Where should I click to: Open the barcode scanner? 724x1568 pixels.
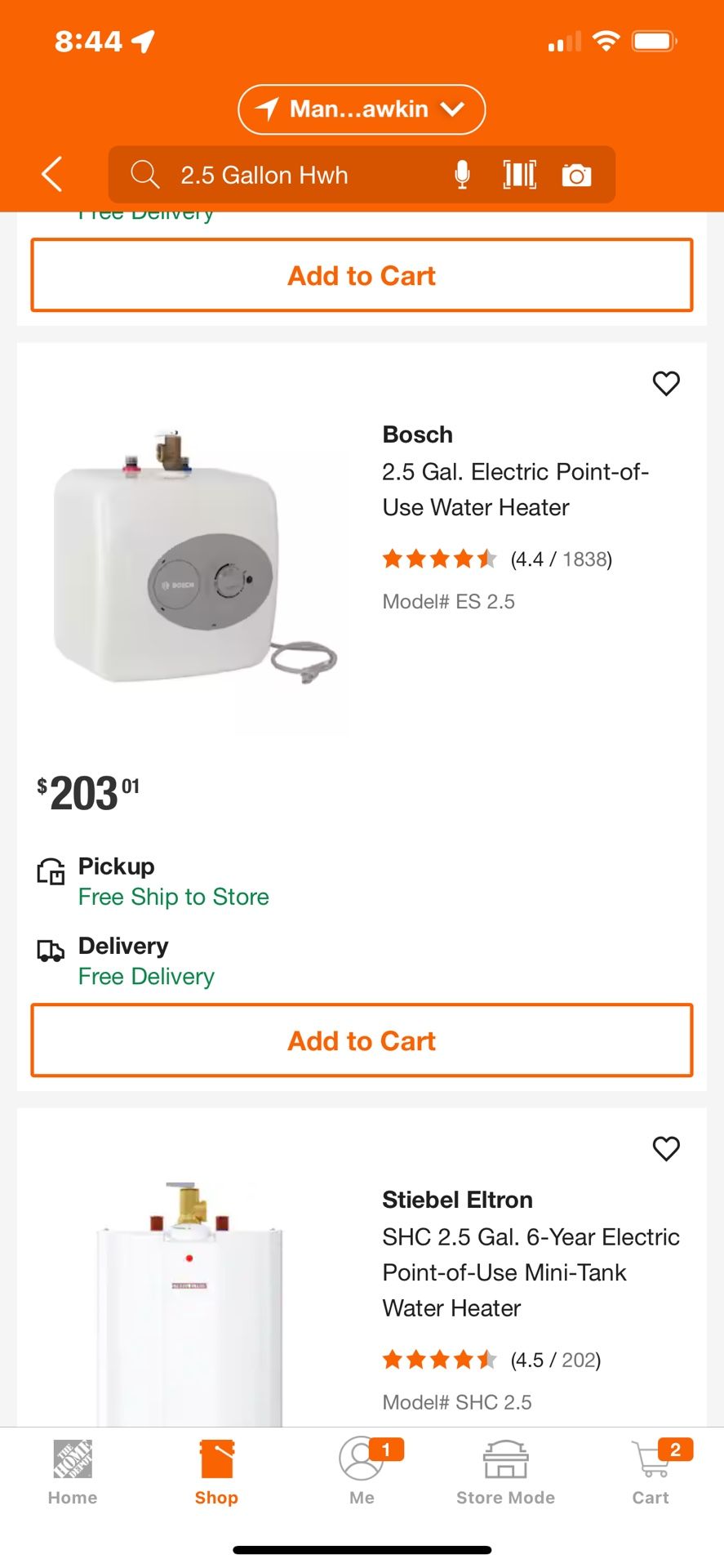520,175
